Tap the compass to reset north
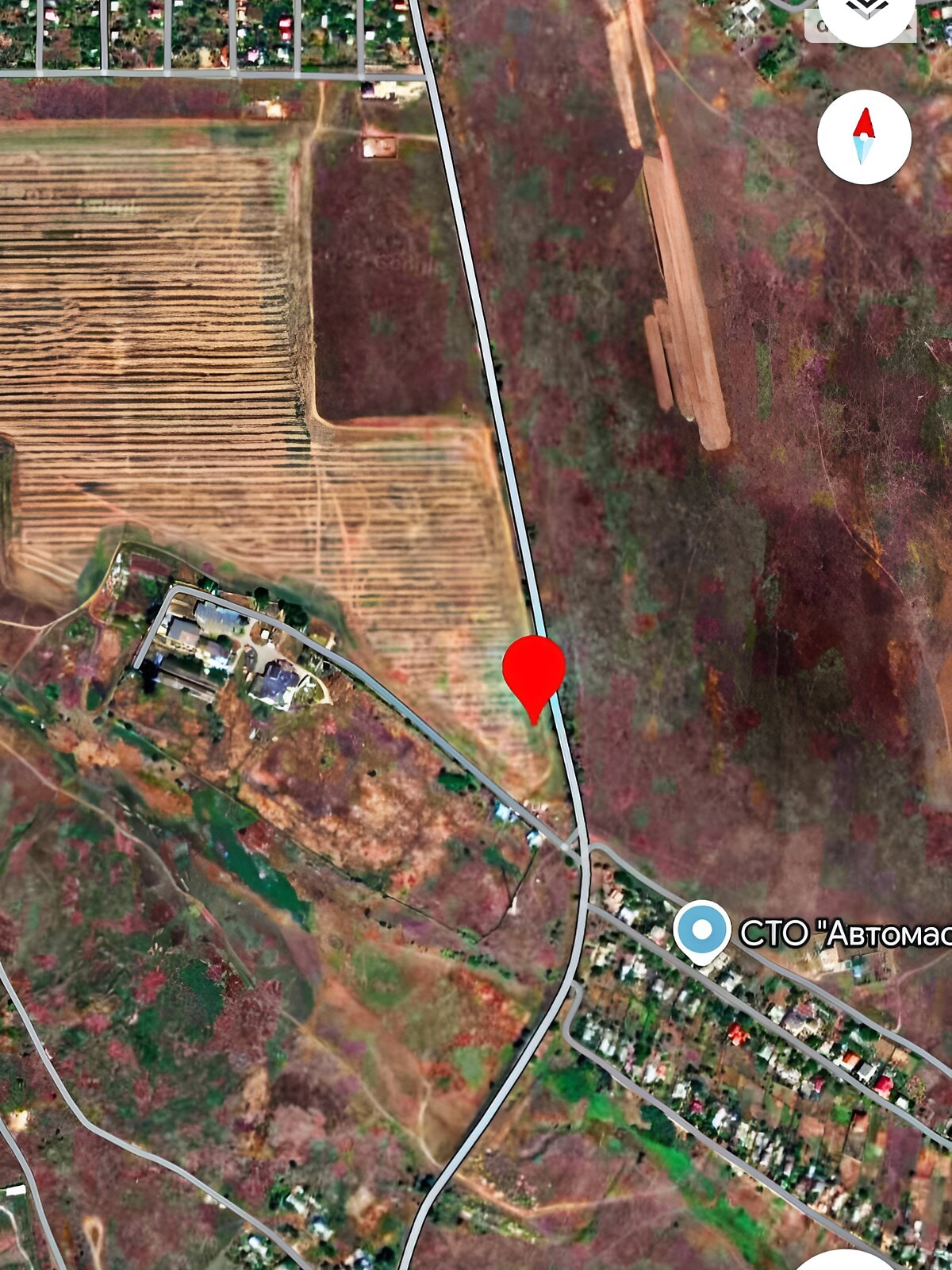This screenshot has width=952, height=1270. coord(864,137)
